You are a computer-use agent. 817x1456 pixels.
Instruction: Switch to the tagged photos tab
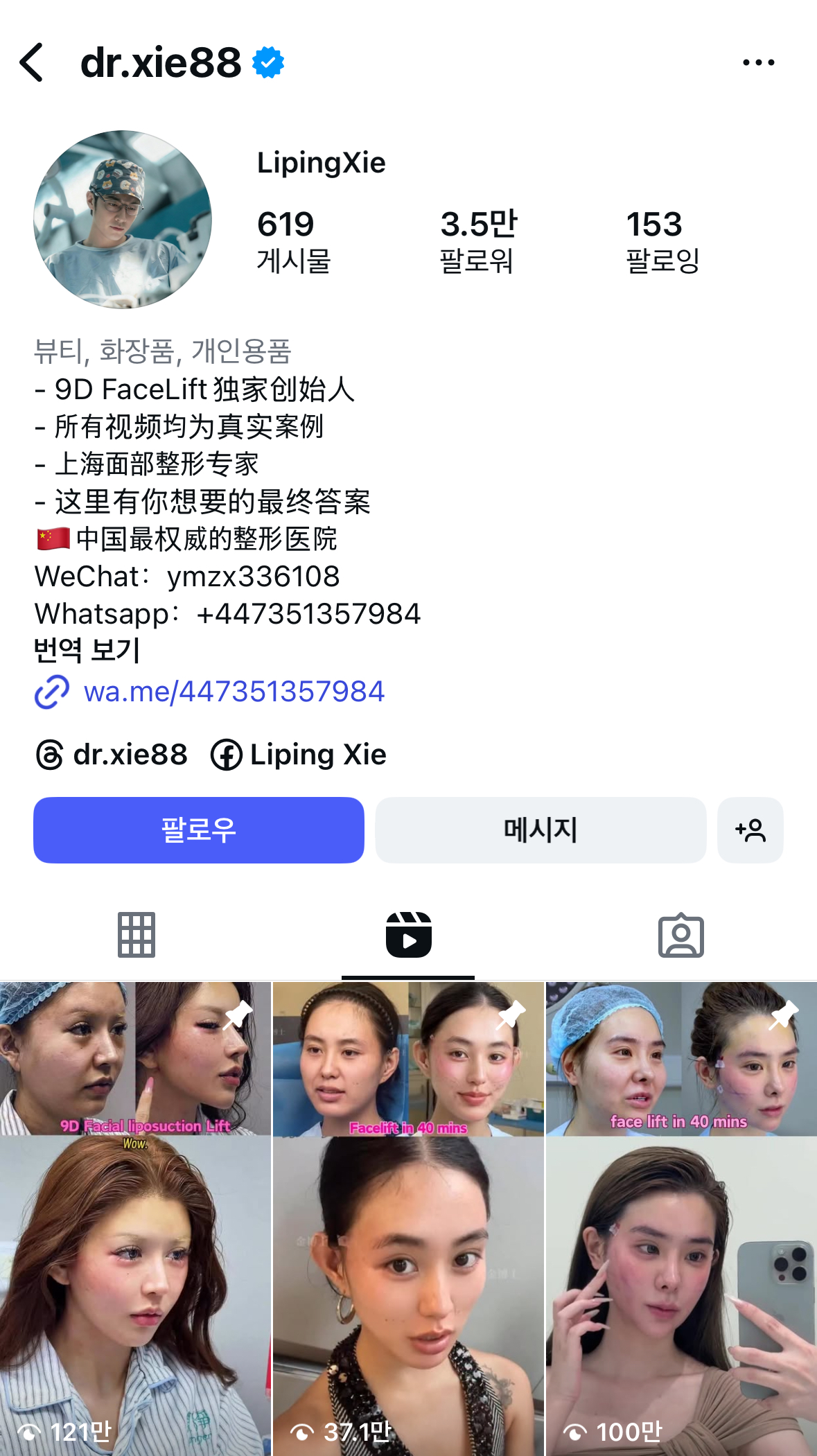(680, 935)
